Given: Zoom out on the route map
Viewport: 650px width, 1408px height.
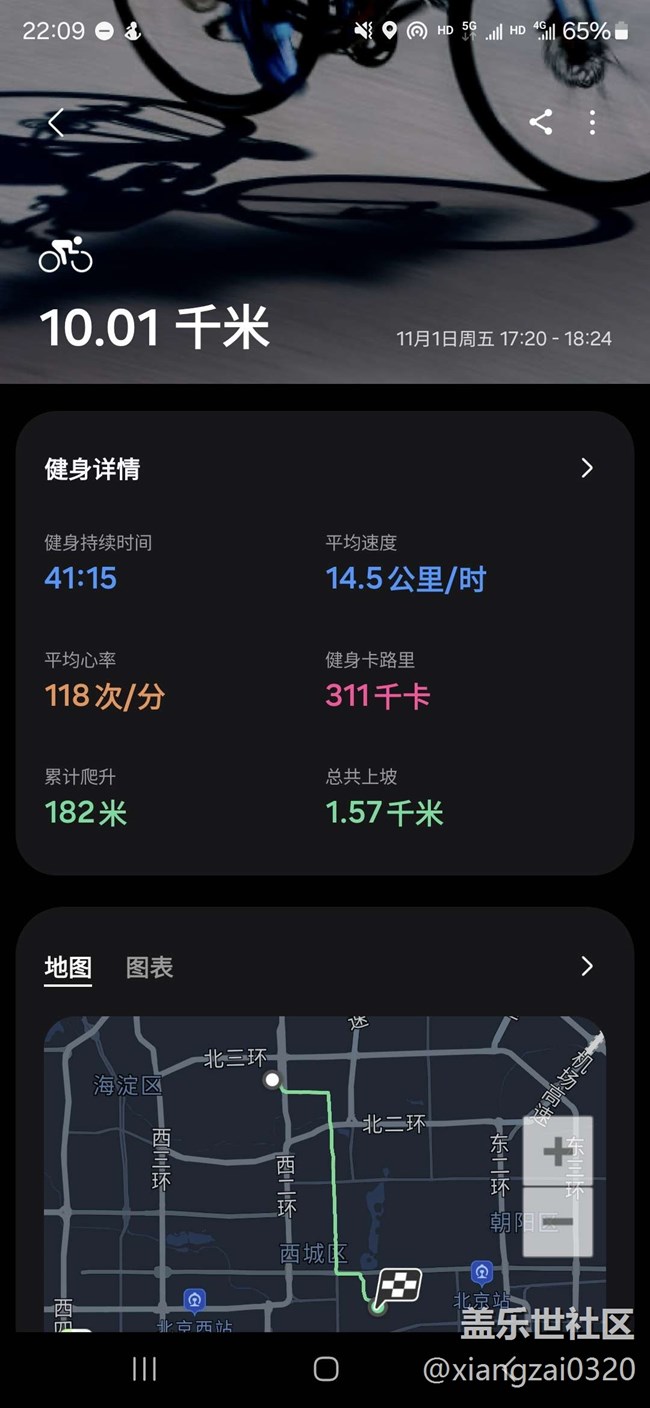Looking at the screenshot, I should tap(558, 1221).
